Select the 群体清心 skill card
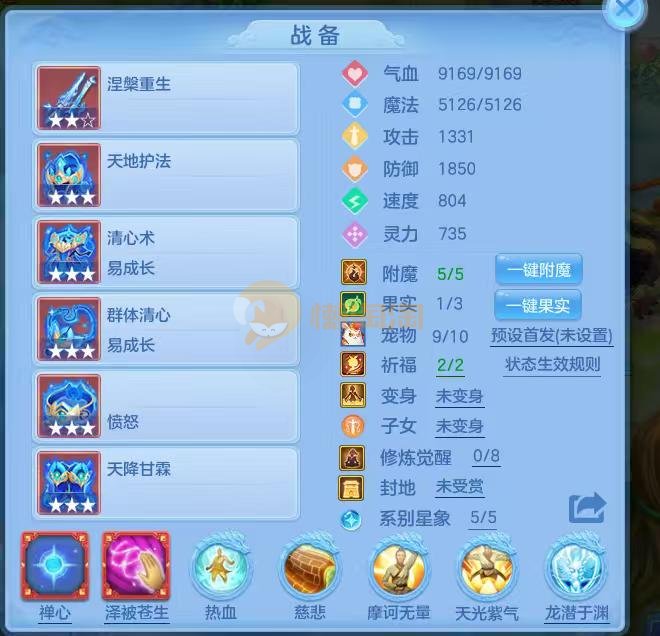Screen dimensions: 660x636 click(x=166, y=329)
